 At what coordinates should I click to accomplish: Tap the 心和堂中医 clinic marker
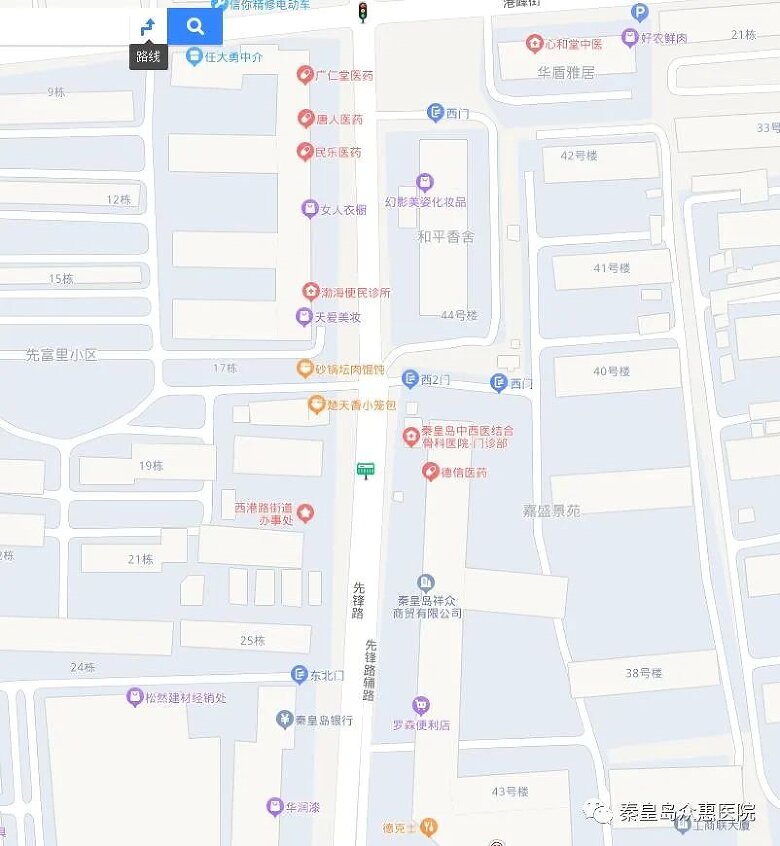click(534, 43)
